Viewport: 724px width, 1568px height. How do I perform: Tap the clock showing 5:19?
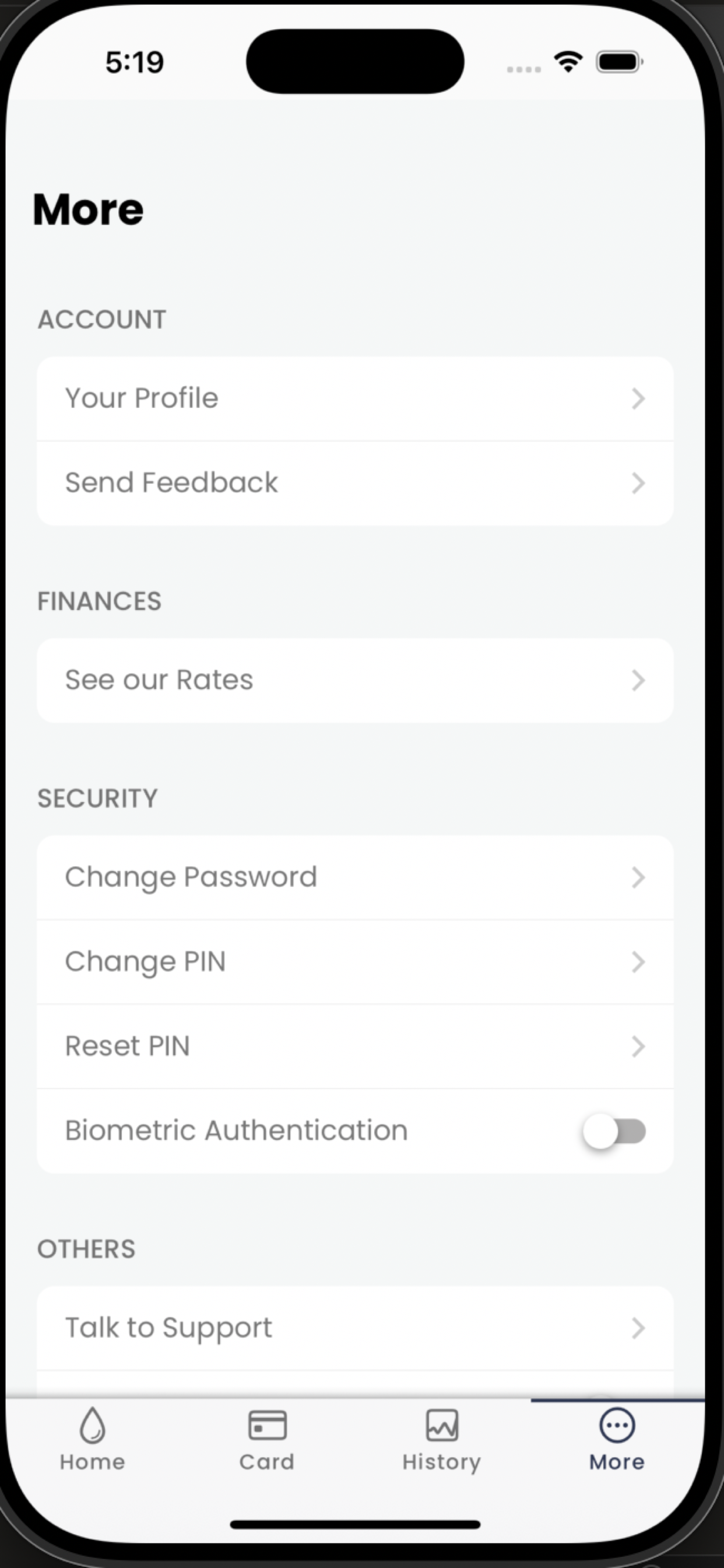click(134, 61)
